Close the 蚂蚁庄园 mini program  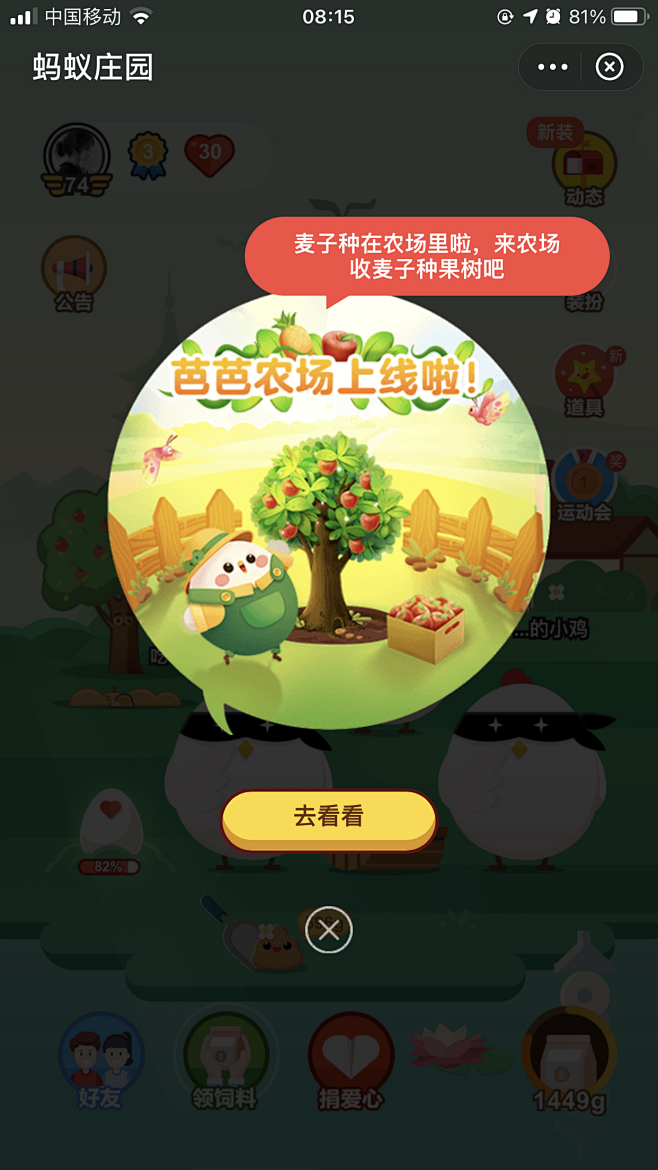click(609, 67)
